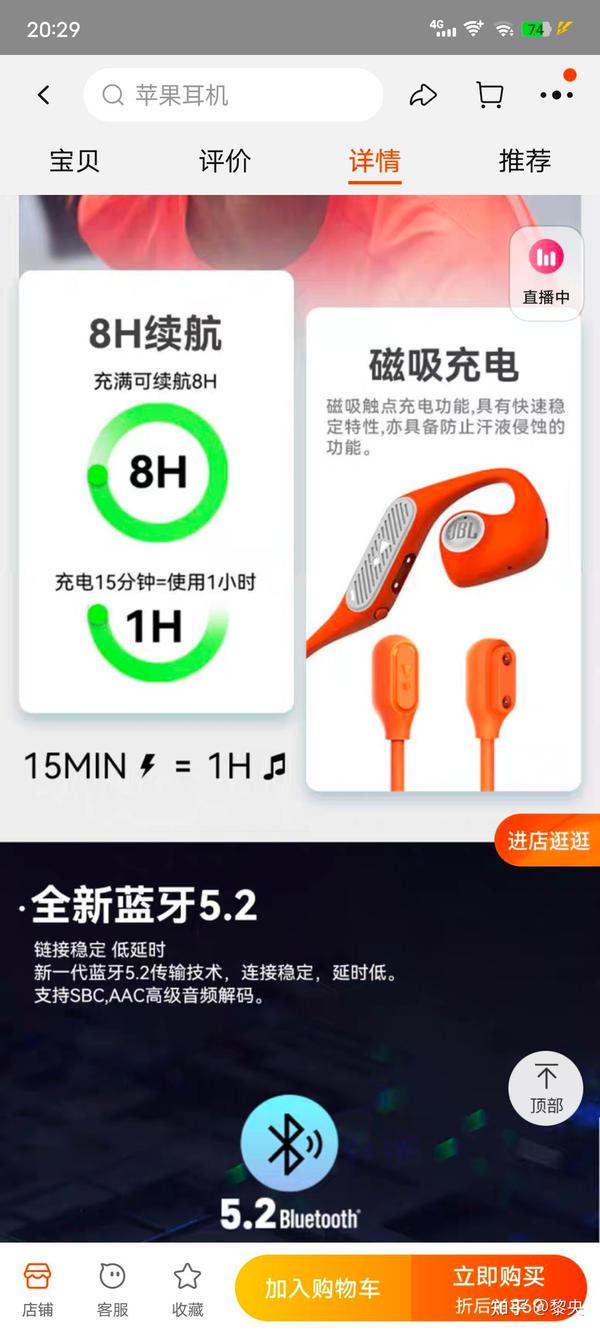
Task: Go back using the top-left arrow
Action: pos(44,95)
